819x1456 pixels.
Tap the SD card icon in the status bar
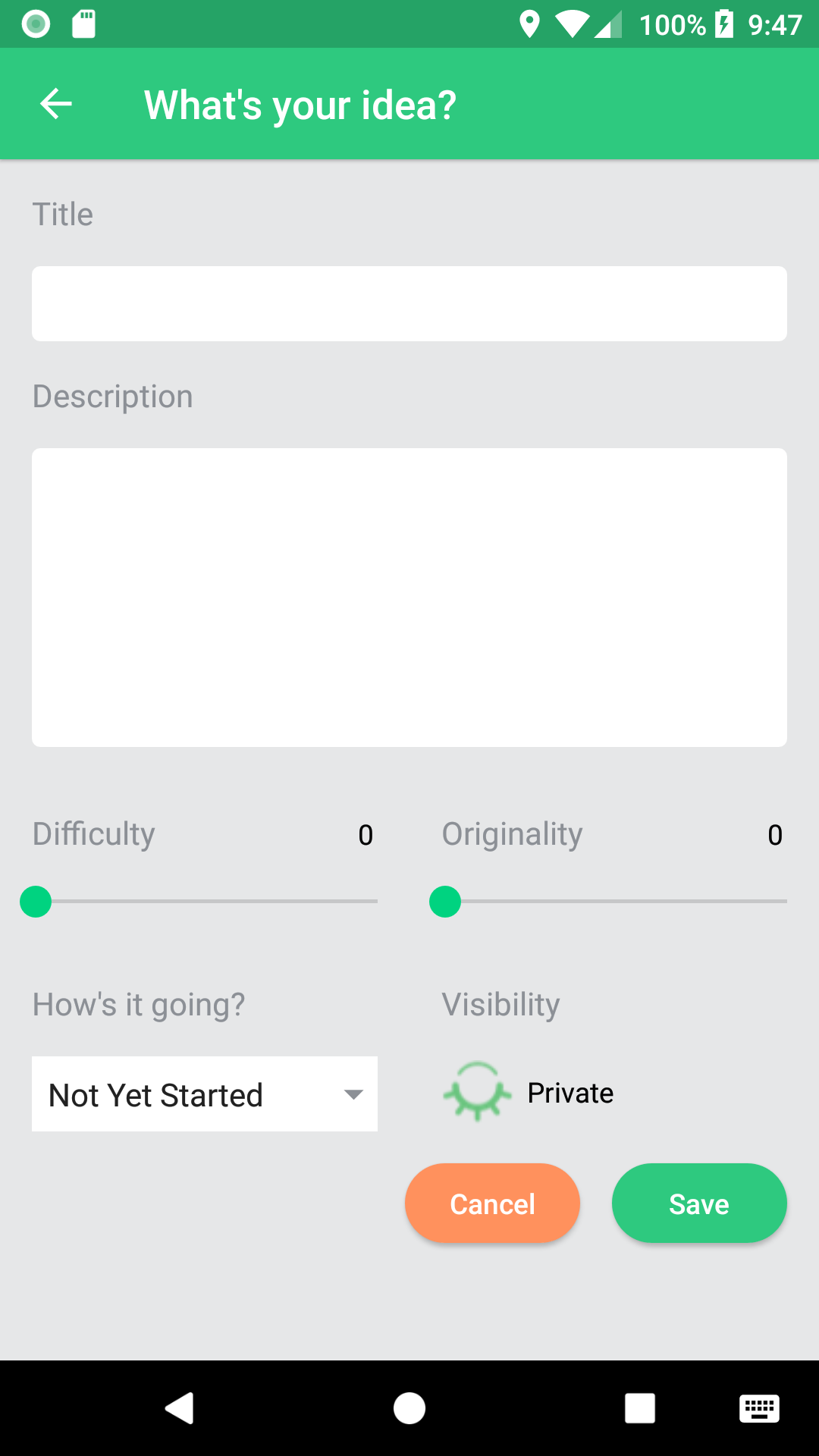click(x=82, y=24)
